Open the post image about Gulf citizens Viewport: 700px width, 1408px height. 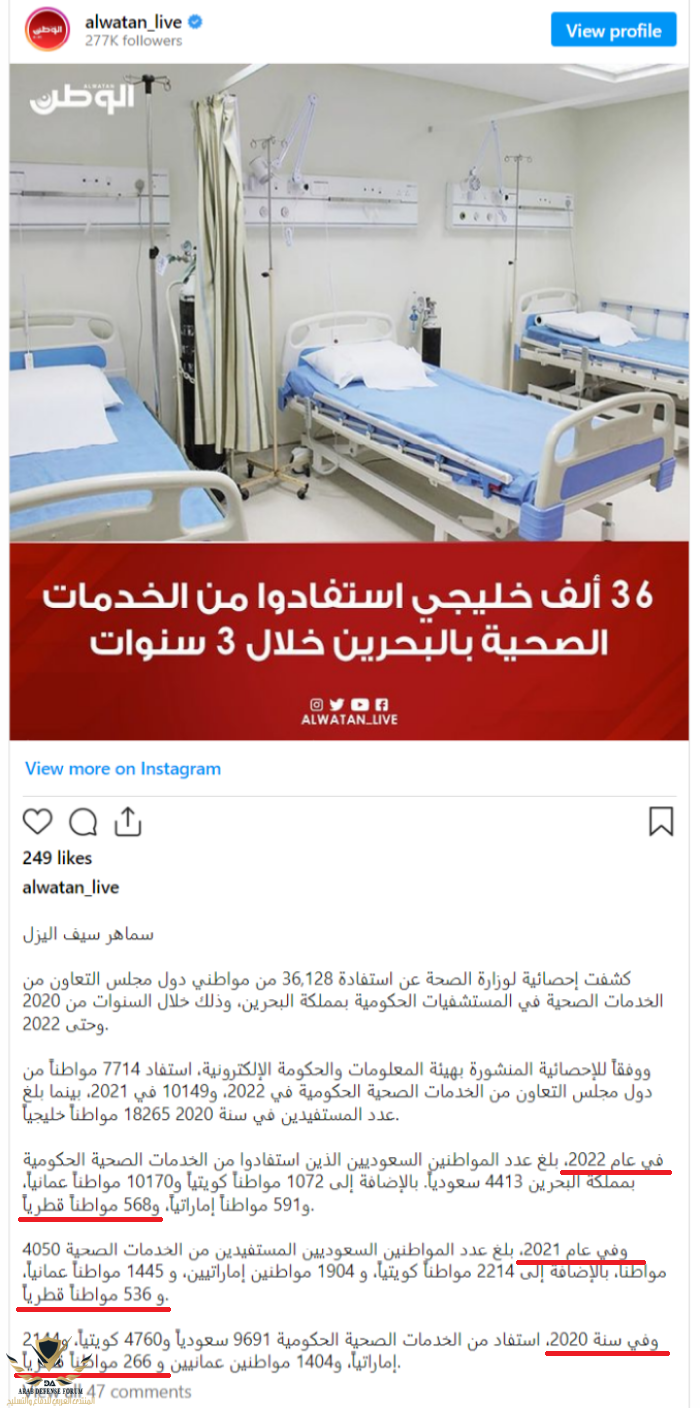(x=349, y=400)
